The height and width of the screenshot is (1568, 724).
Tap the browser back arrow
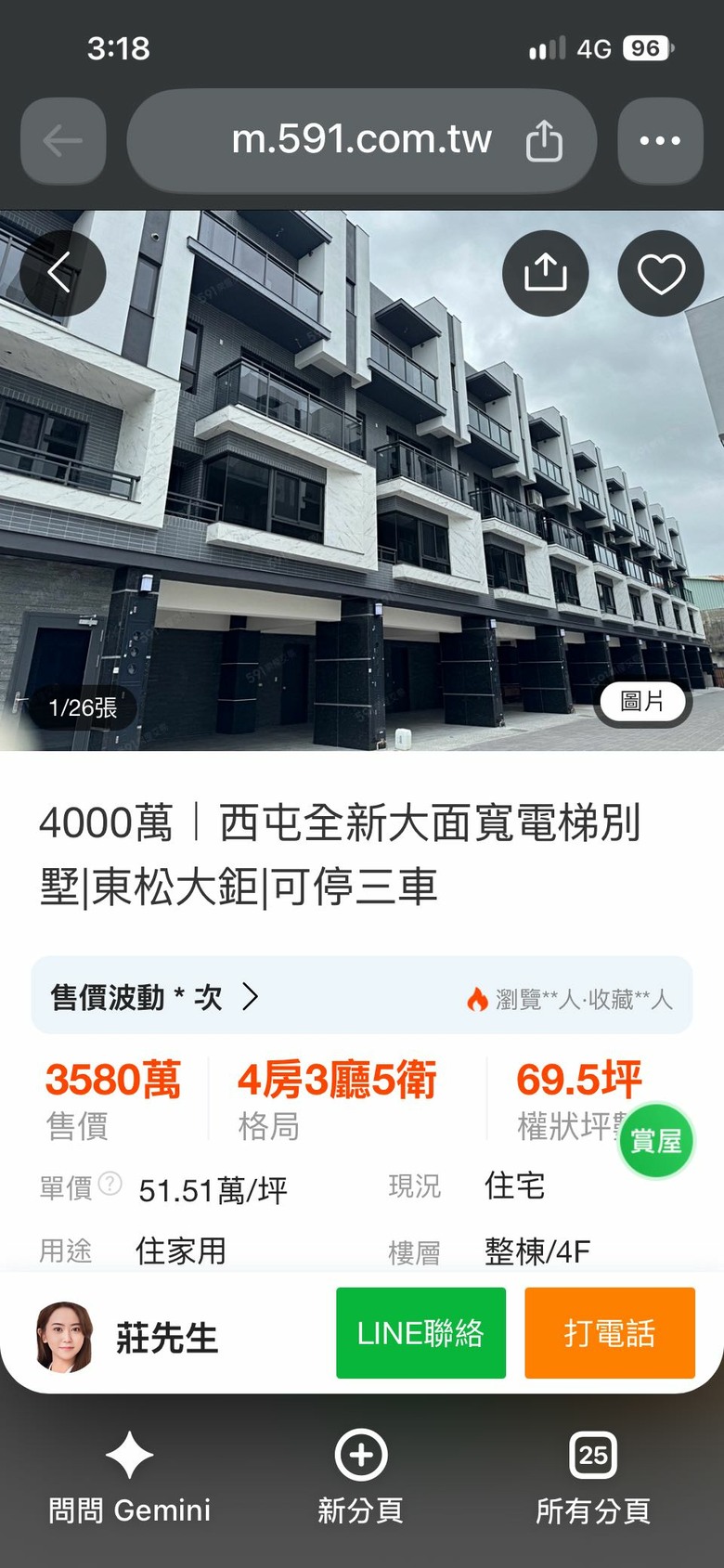click(x=63, y=141)
